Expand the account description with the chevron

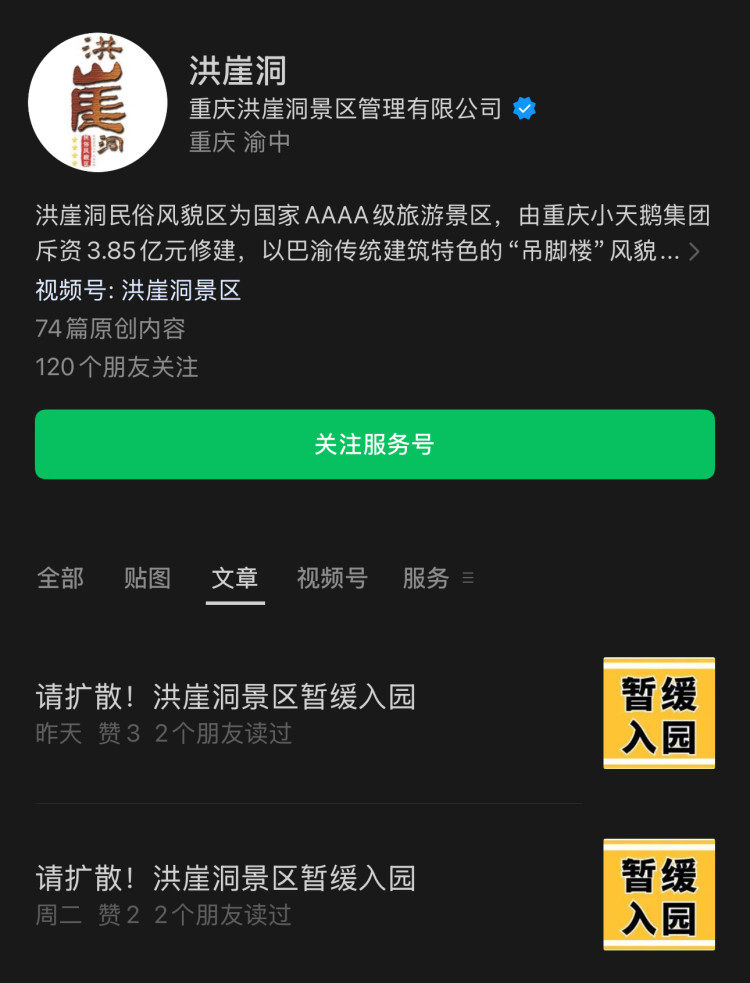(694, 252)
